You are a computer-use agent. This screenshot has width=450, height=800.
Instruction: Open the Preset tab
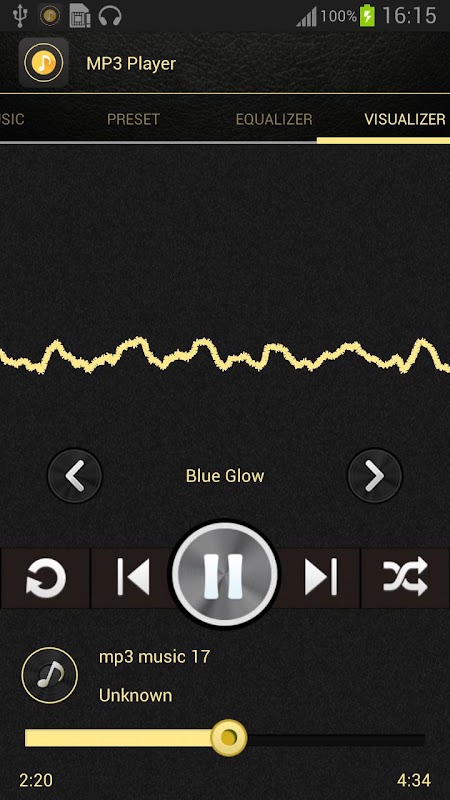tap(133, 119)
